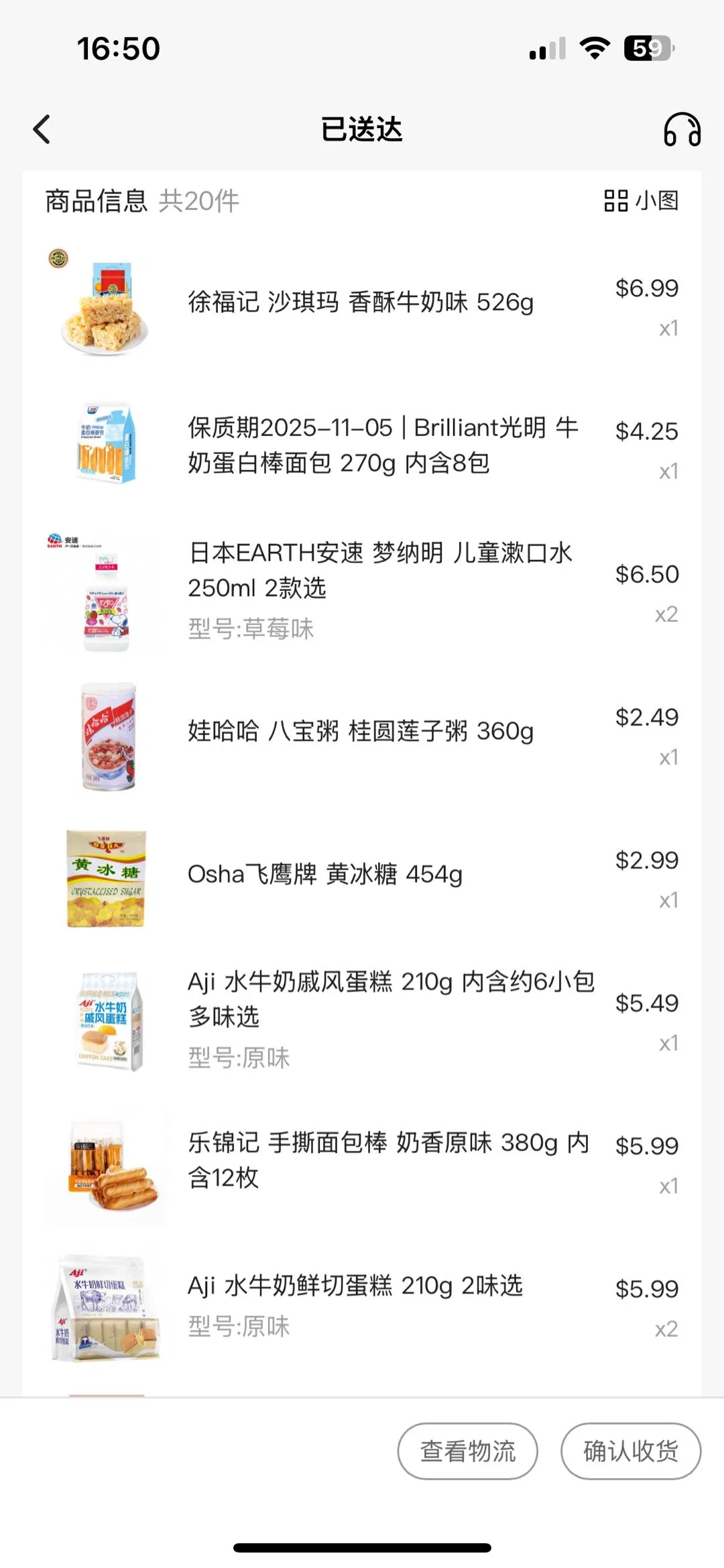724x1568 pixels.
Task: Open Osha飞鹰牌 黄冰糖 454g product
Action: (x=325, y=874)
